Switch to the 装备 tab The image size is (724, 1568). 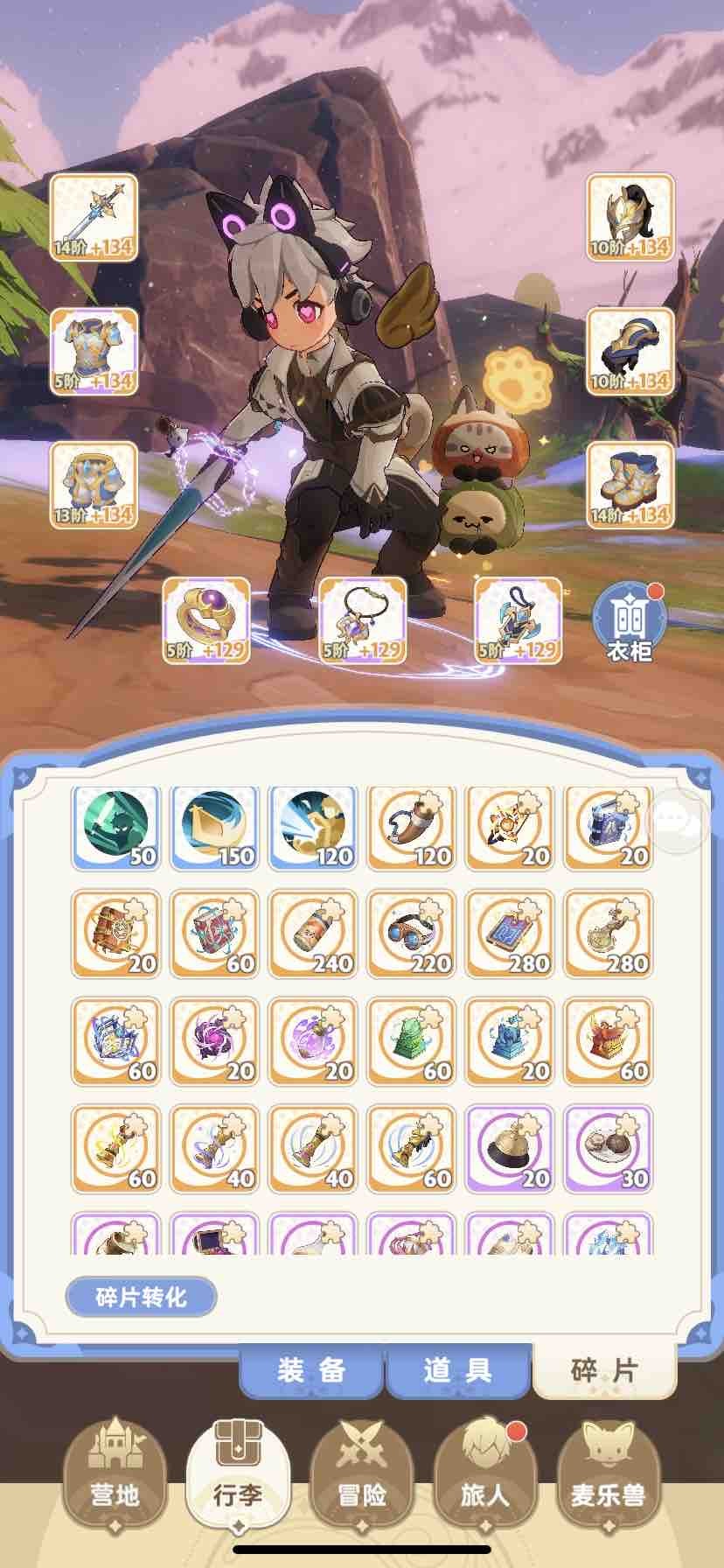311,1371
